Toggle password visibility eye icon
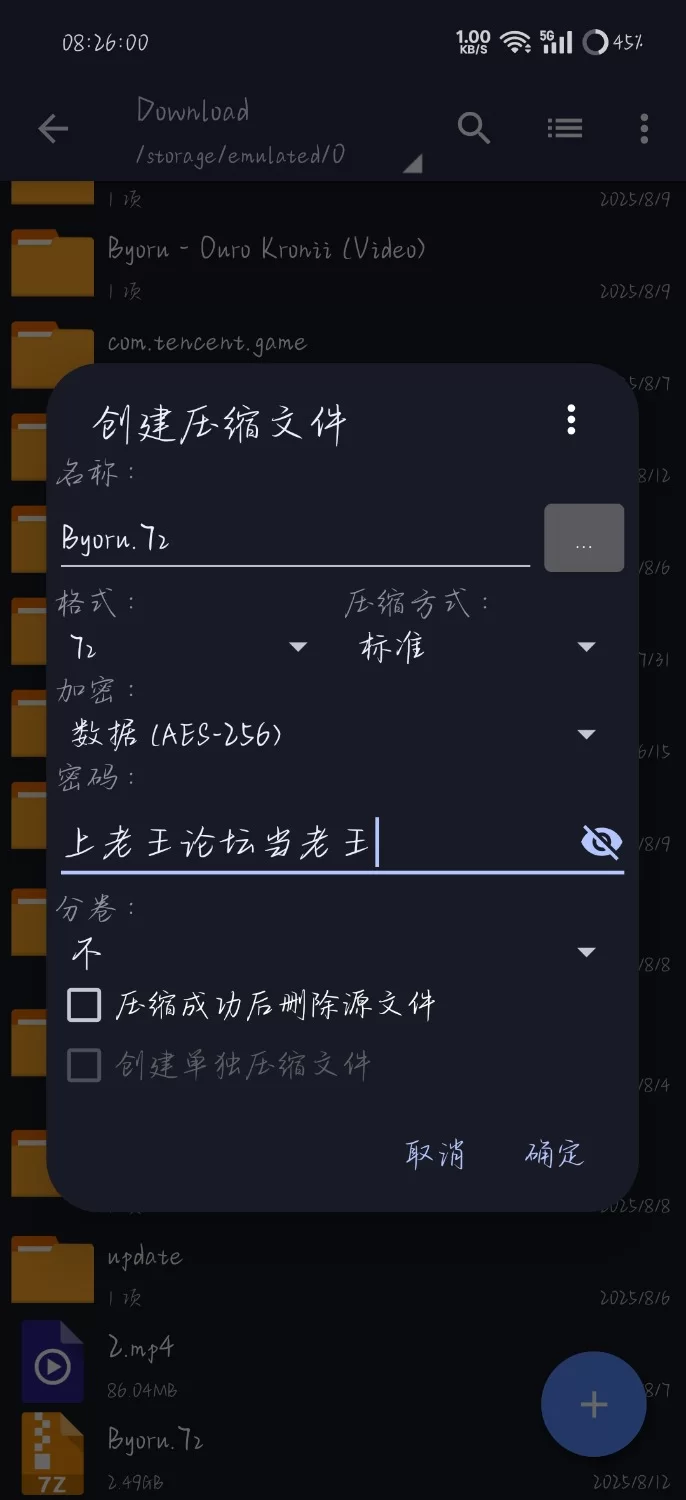The image size is (686, 1500). [601, 843]
